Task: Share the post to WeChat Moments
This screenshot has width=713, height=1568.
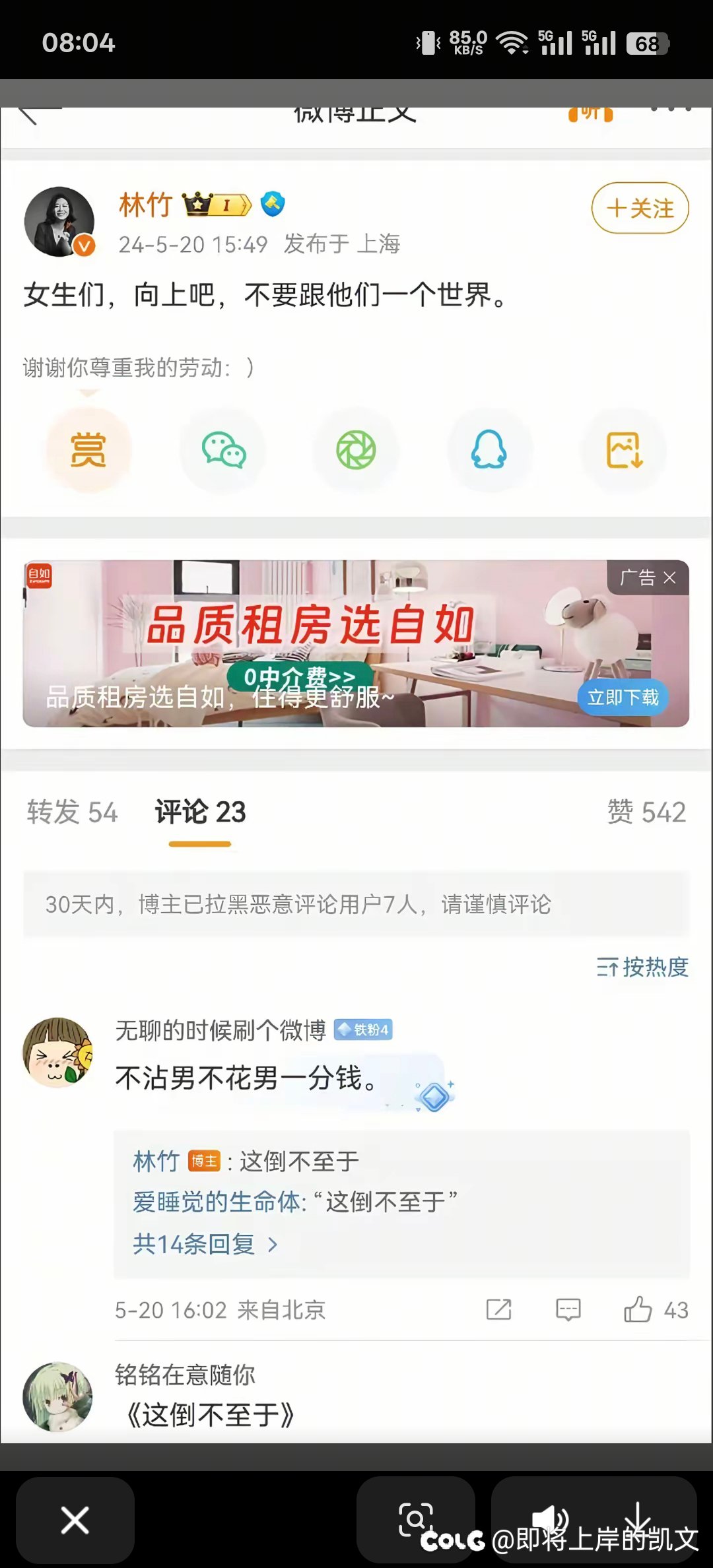Action: pyautogui.click(x=356, y=450)
